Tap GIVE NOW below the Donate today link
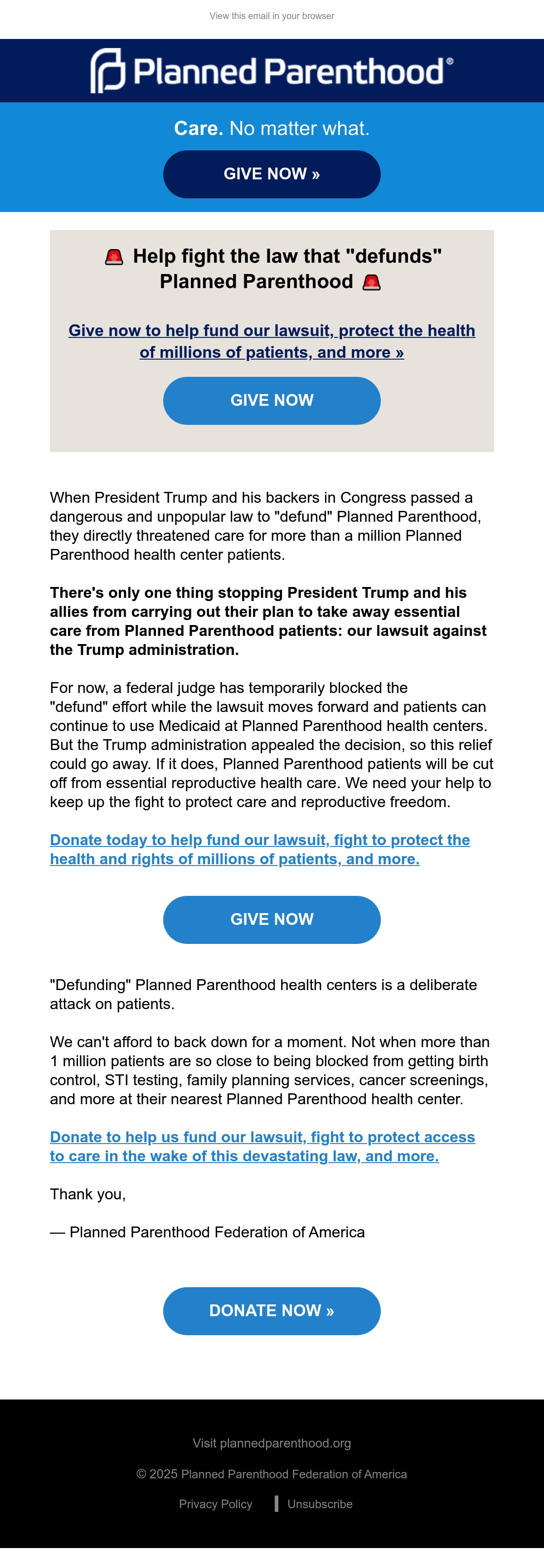This screenshot has width=544, height=1568. 272,919
